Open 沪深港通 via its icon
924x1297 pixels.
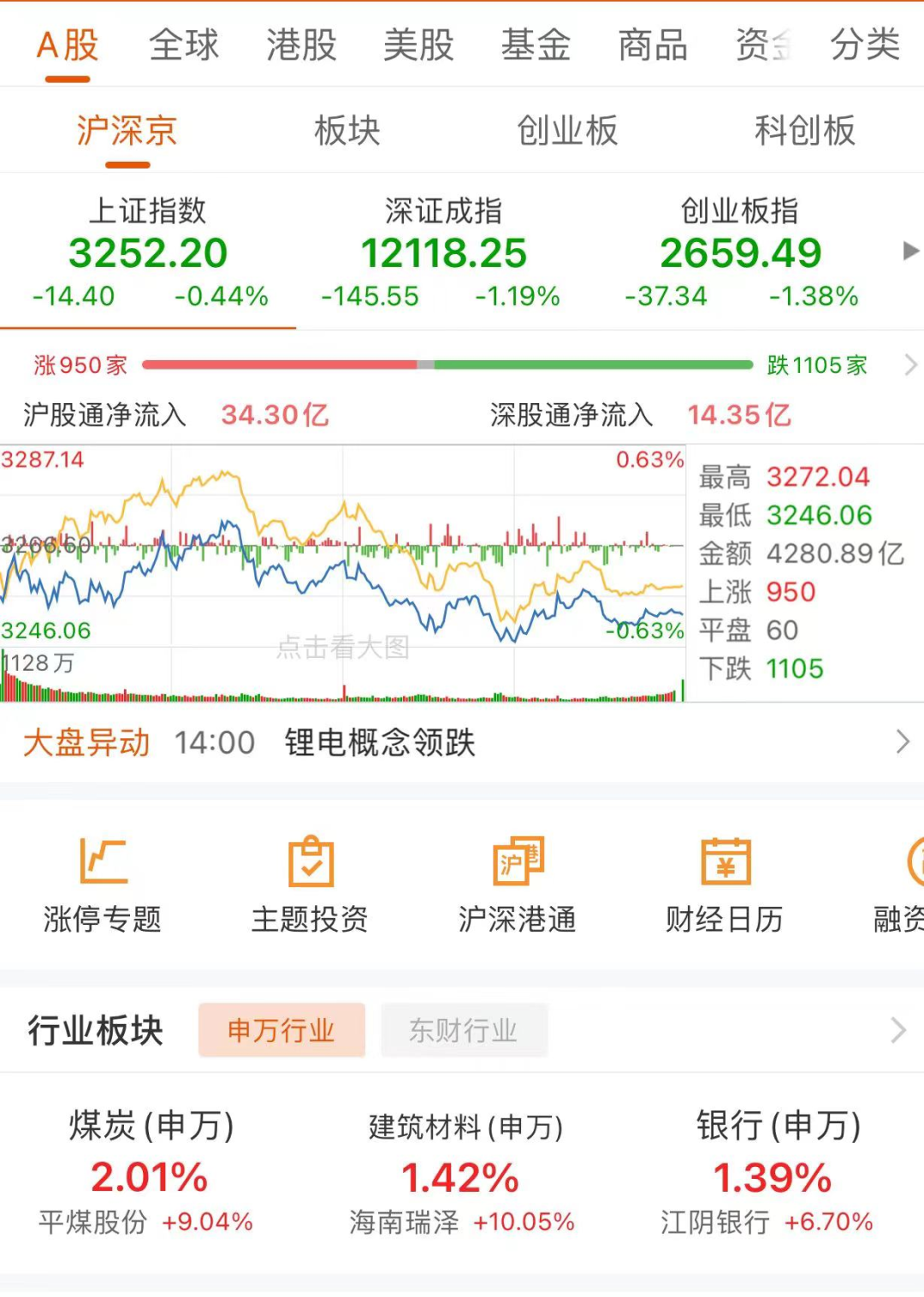[515, 881]
